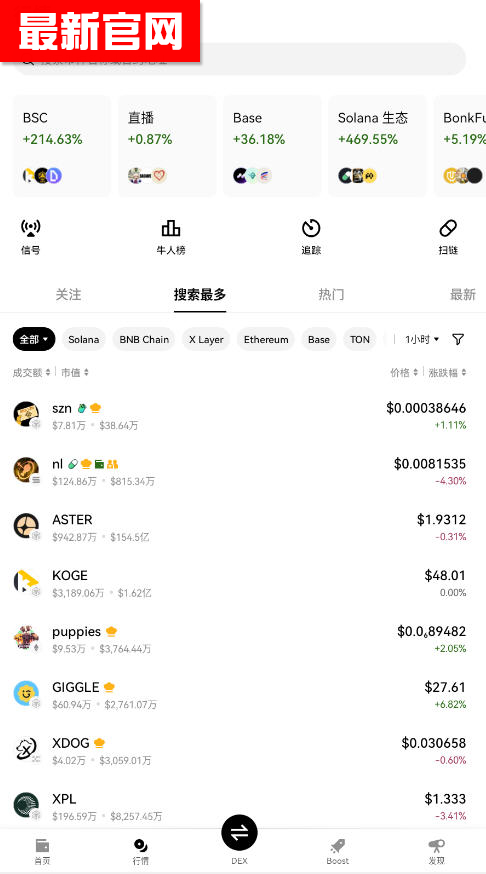Expand the 全部 chain dropdown

34,339
